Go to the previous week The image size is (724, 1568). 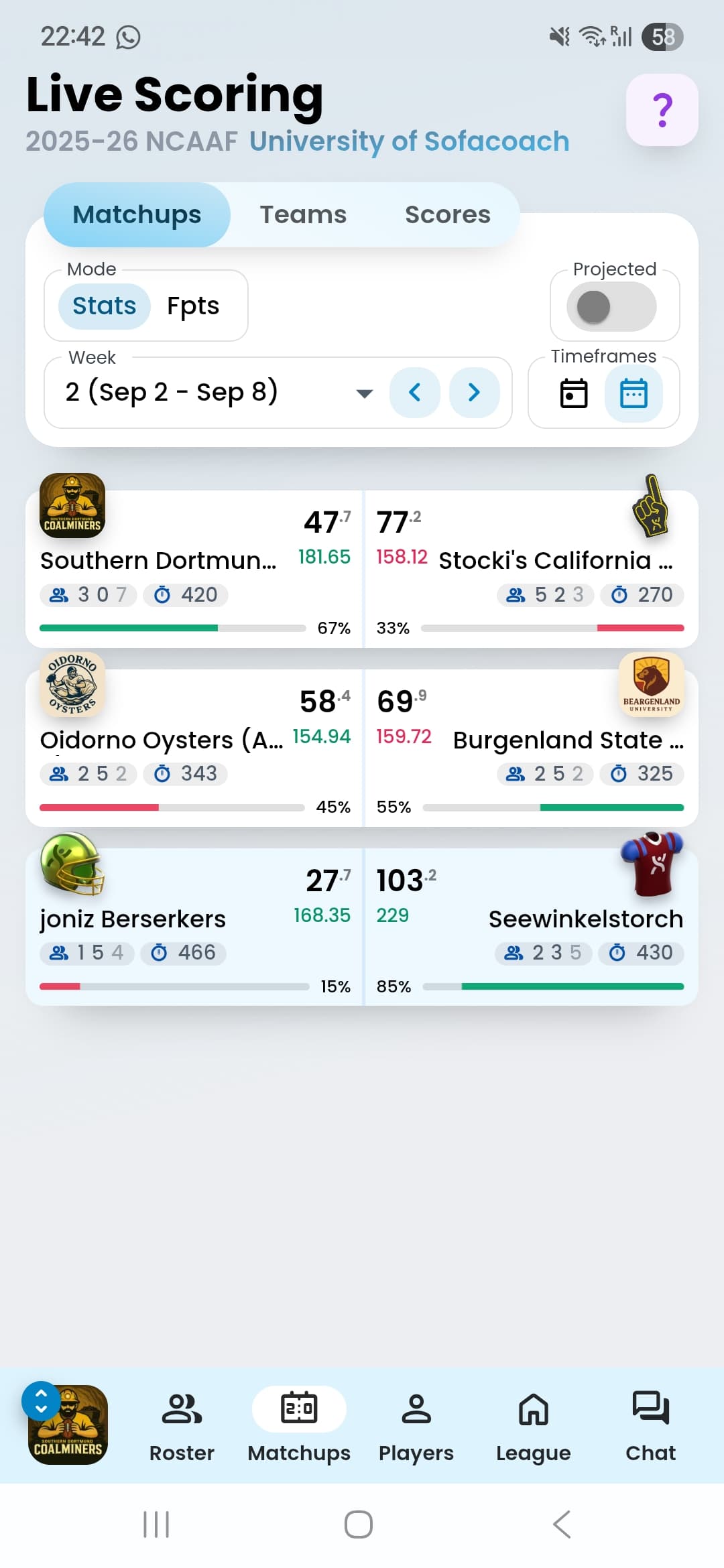click(x=414, y=393)
